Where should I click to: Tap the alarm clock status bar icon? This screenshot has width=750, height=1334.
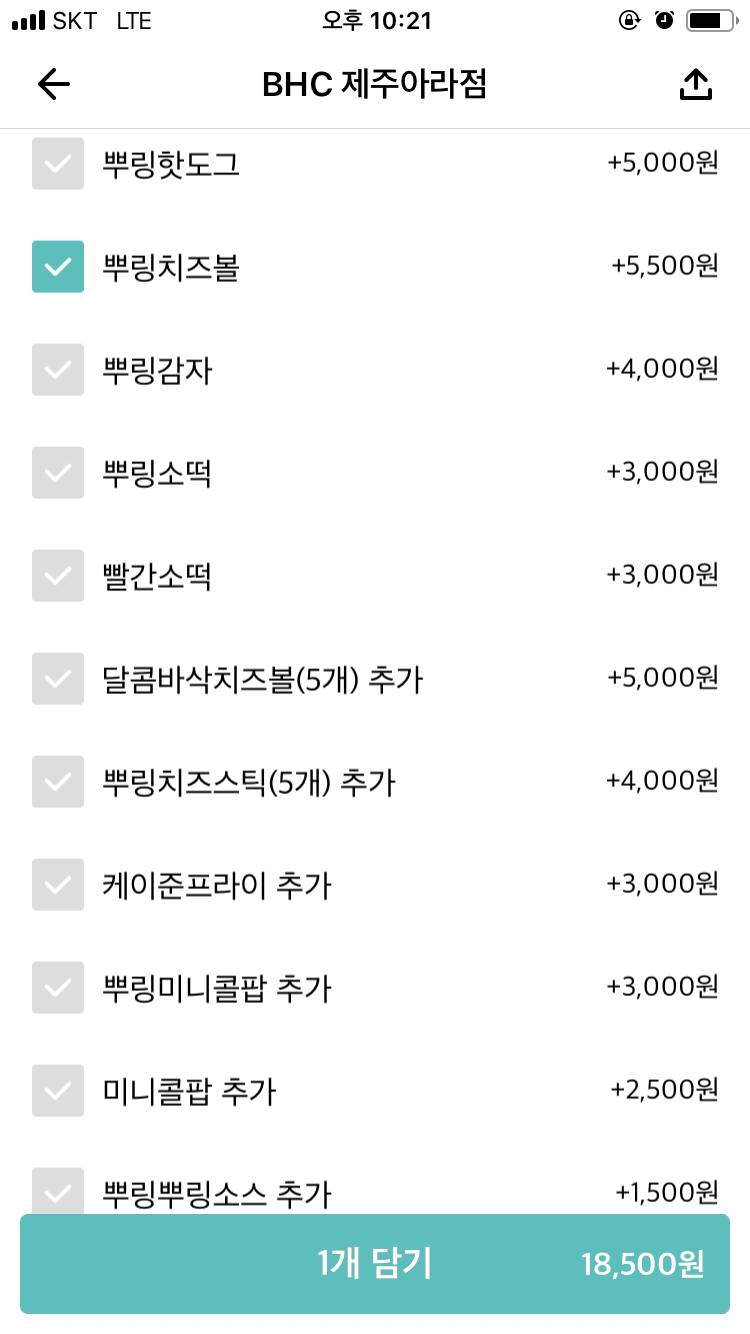click(x=663, y=18)
